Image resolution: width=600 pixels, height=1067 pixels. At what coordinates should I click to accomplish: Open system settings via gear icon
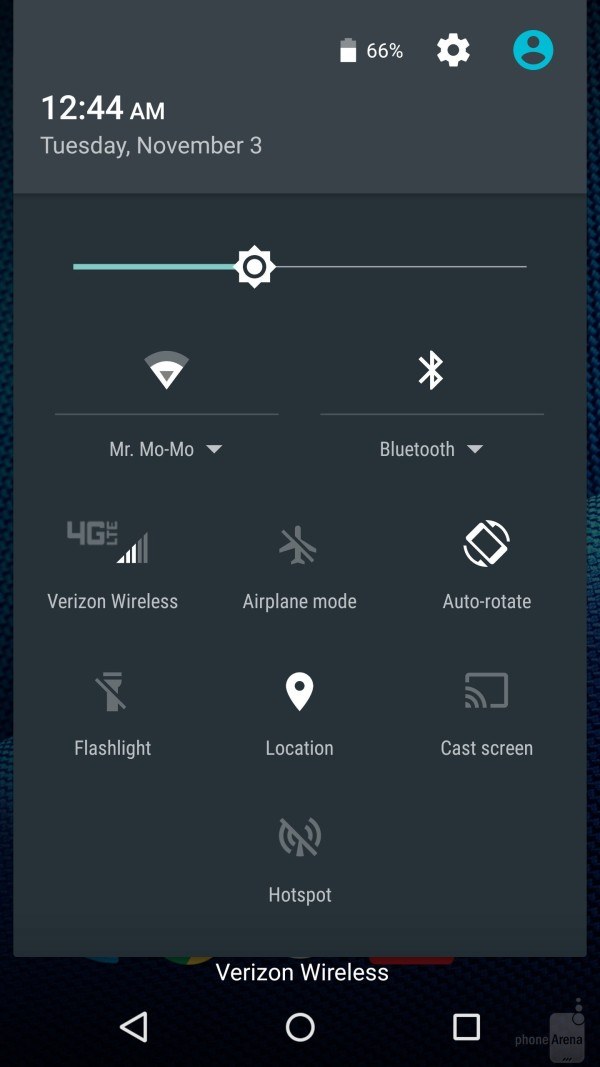pyautogui.click(x=453, y=50)
